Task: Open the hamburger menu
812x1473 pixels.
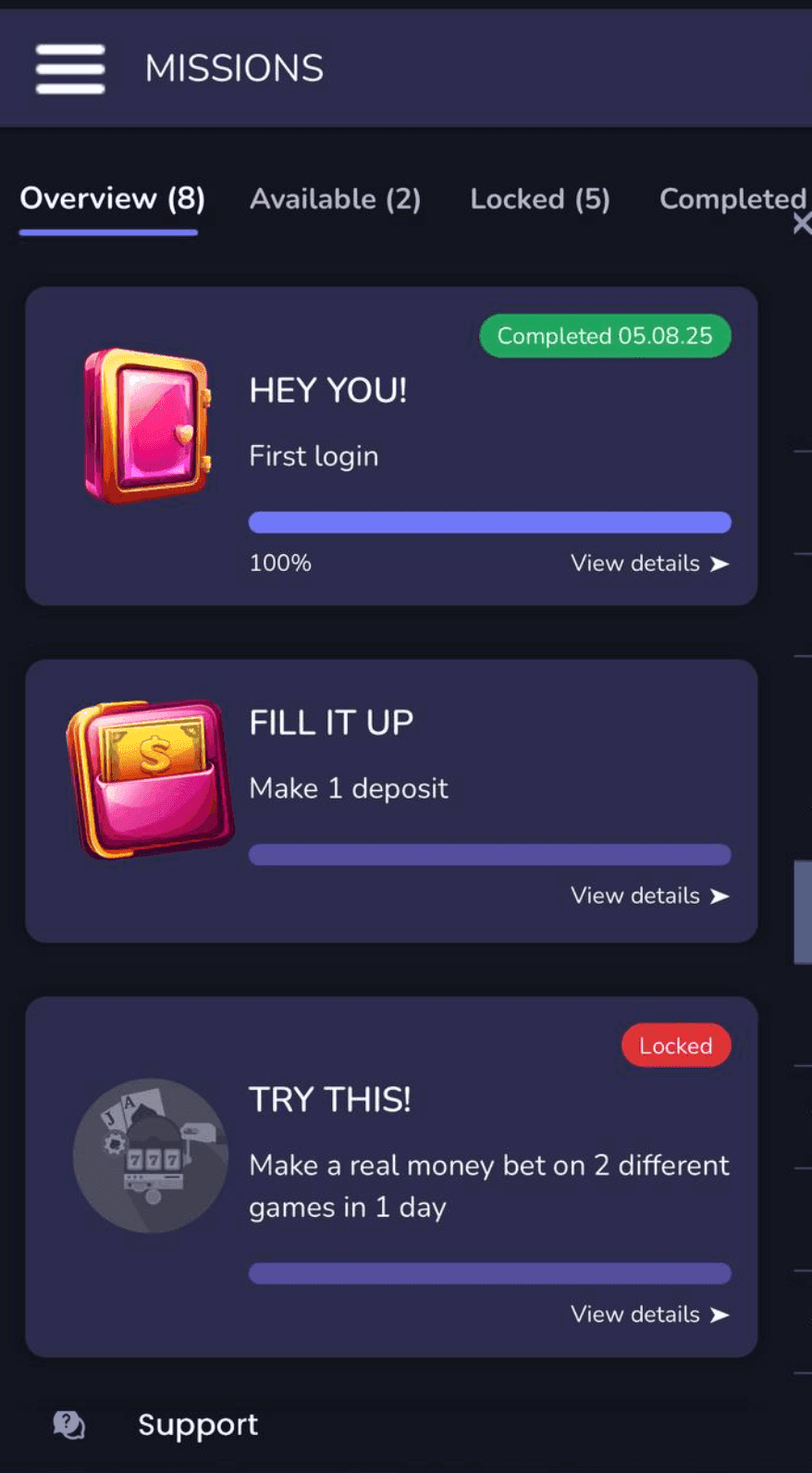Action: click(70, 68)
